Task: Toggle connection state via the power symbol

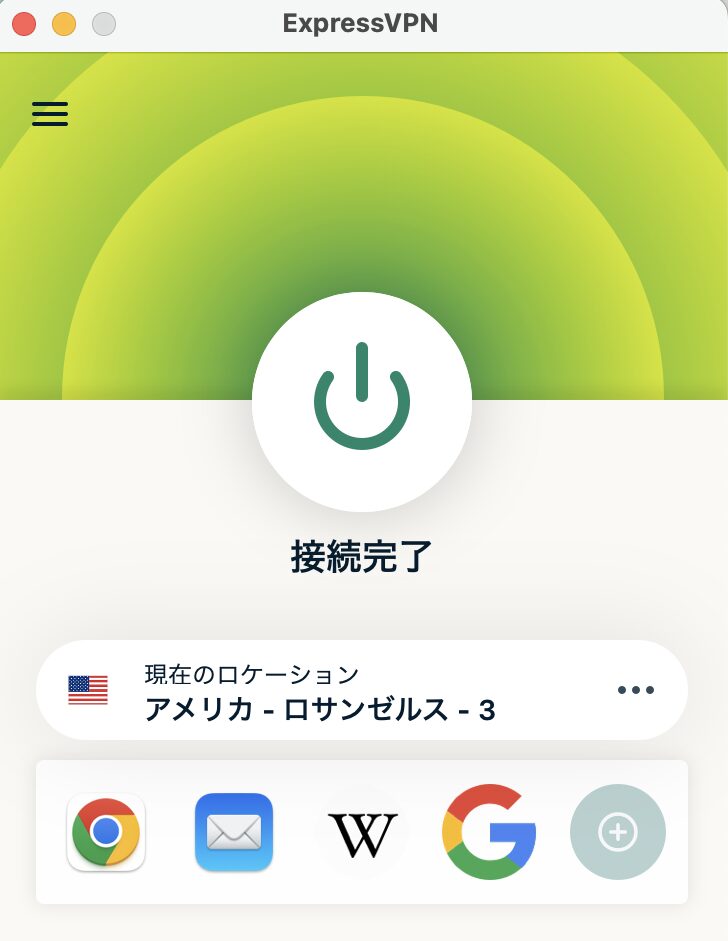Action: [x=363, y=400]
